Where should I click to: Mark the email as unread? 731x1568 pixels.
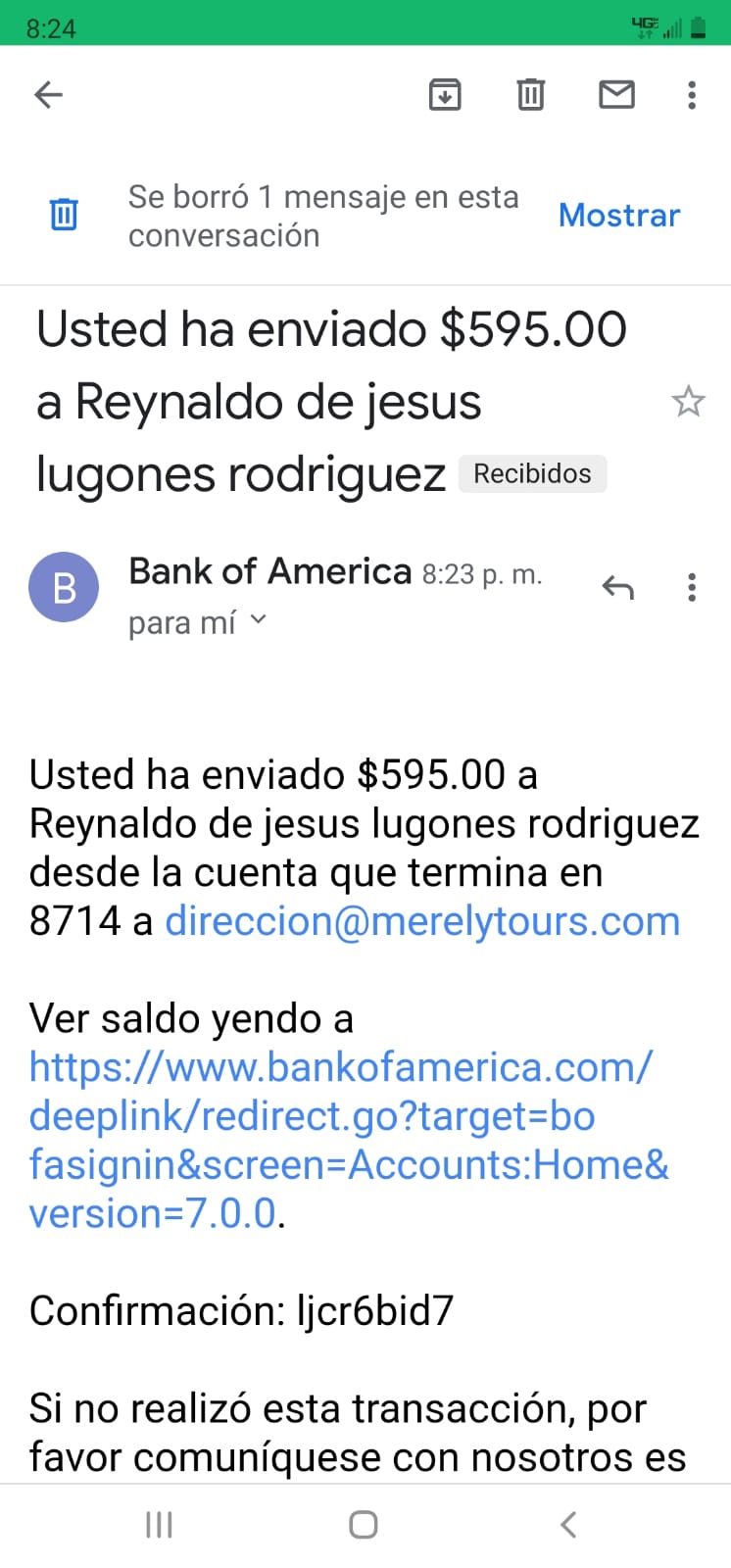(x=616, y=94)
